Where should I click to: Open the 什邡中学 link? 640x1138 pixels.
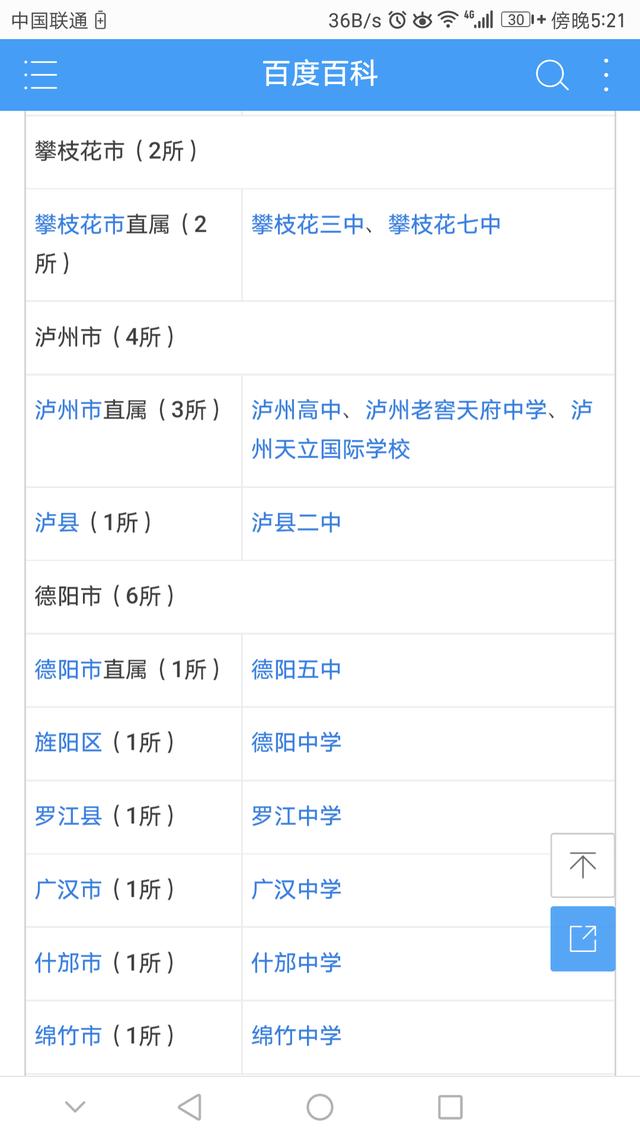click(x=296, y=963)
